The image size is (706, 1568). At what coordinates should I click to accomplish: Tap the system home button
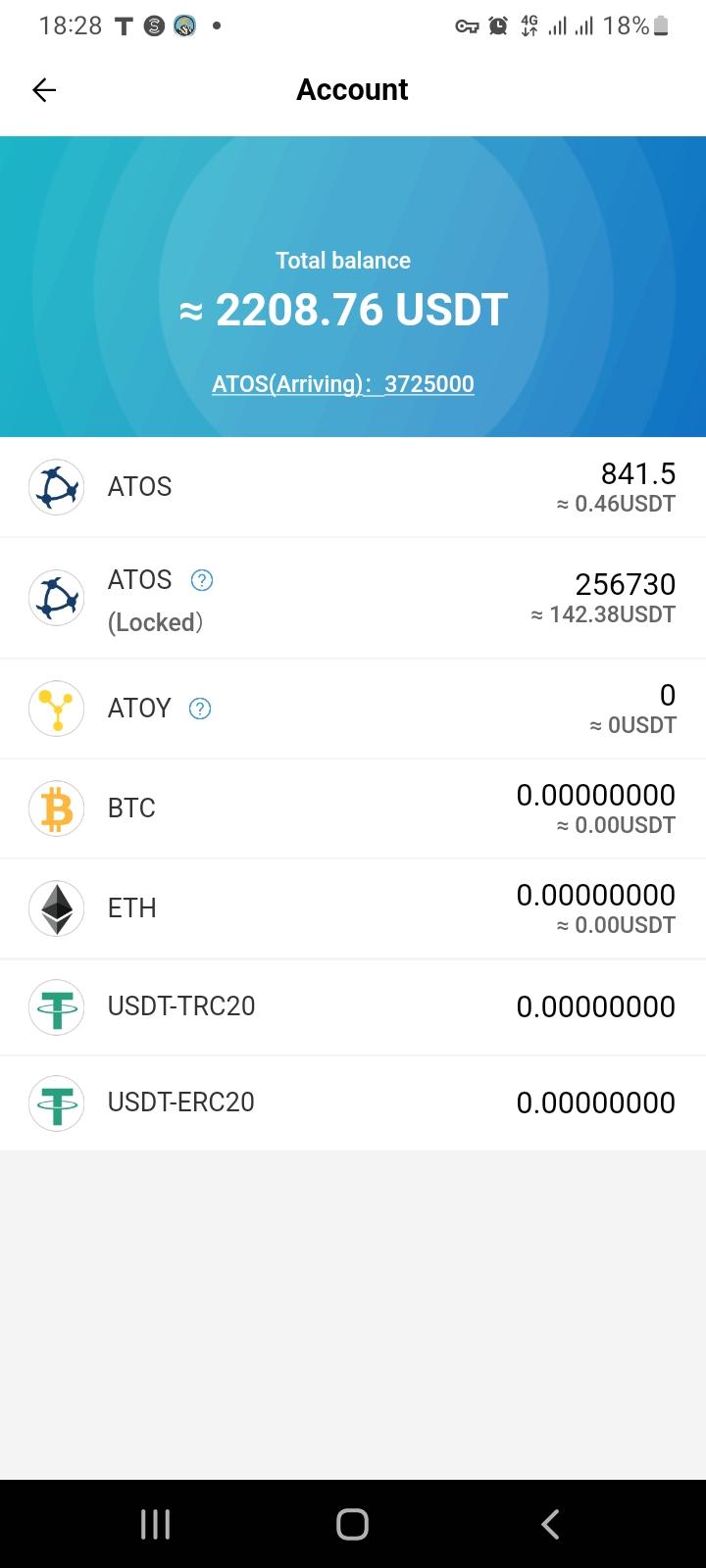tap(352, 1524)
